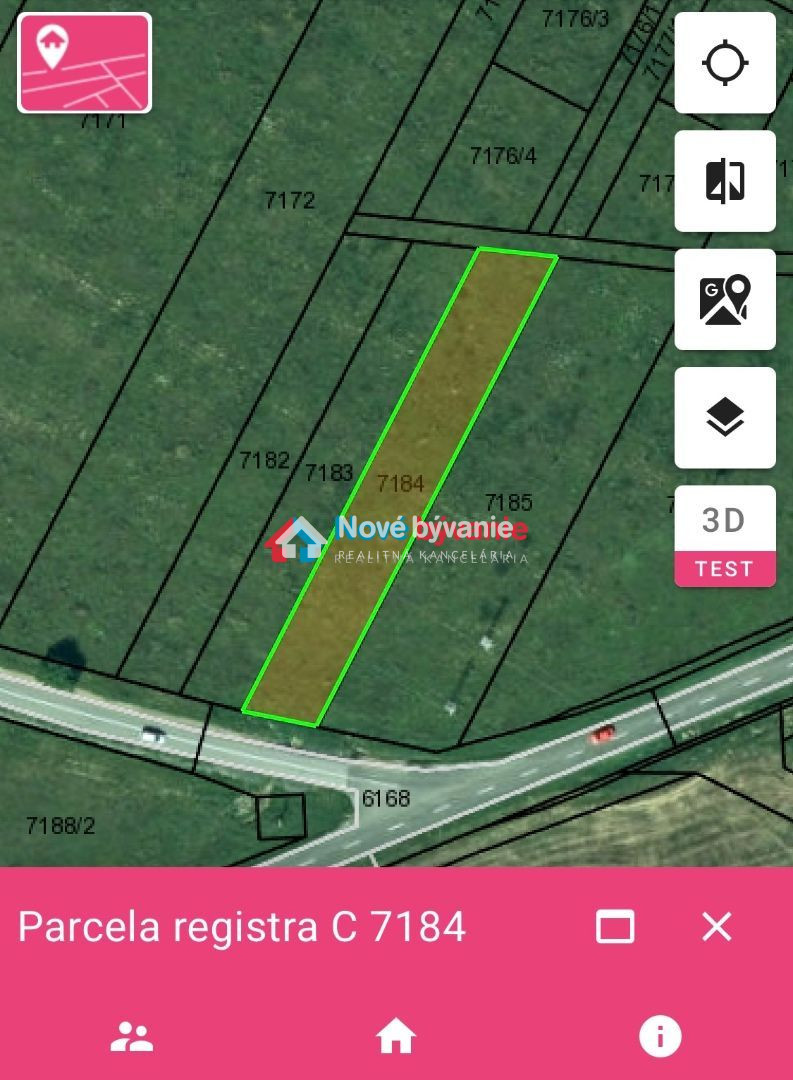Switch to the mini-map overview tab
This screenshot has width=793, height=1080.
84,60
